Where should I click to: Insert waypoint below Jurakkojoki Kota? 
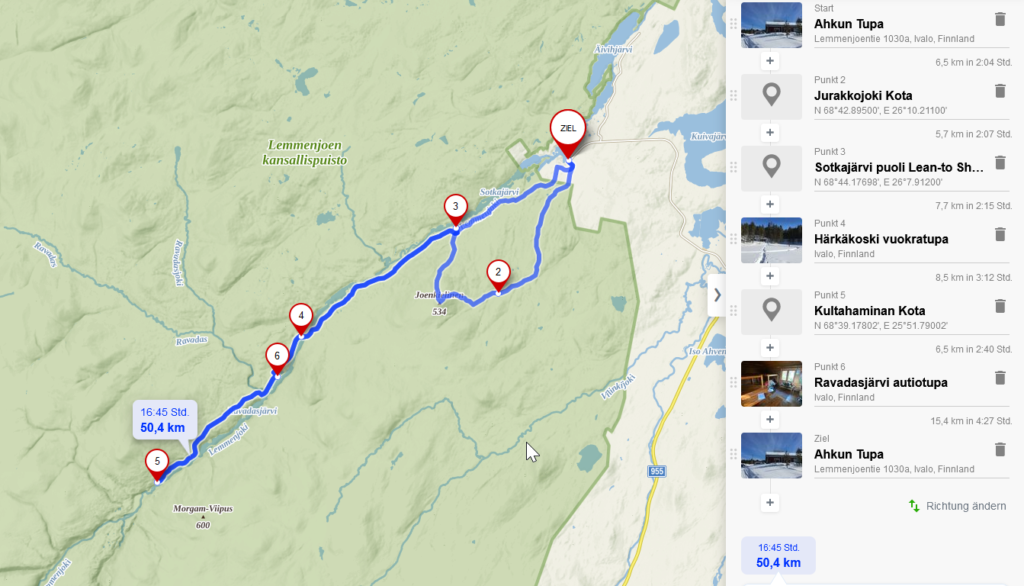coord(770,133)
